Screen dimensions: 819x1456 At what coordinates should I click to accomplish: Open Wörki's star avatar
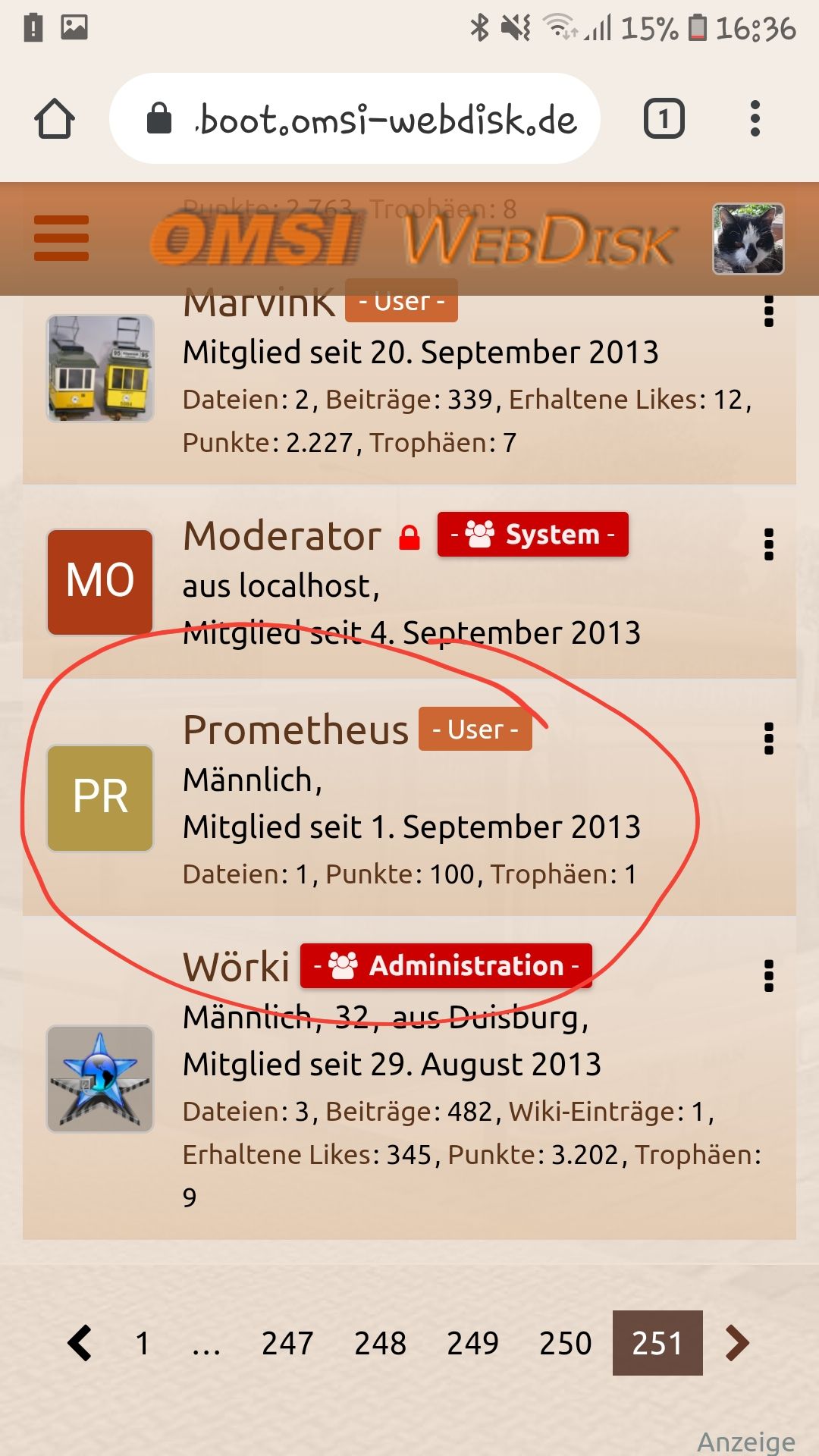point(100,1078)
